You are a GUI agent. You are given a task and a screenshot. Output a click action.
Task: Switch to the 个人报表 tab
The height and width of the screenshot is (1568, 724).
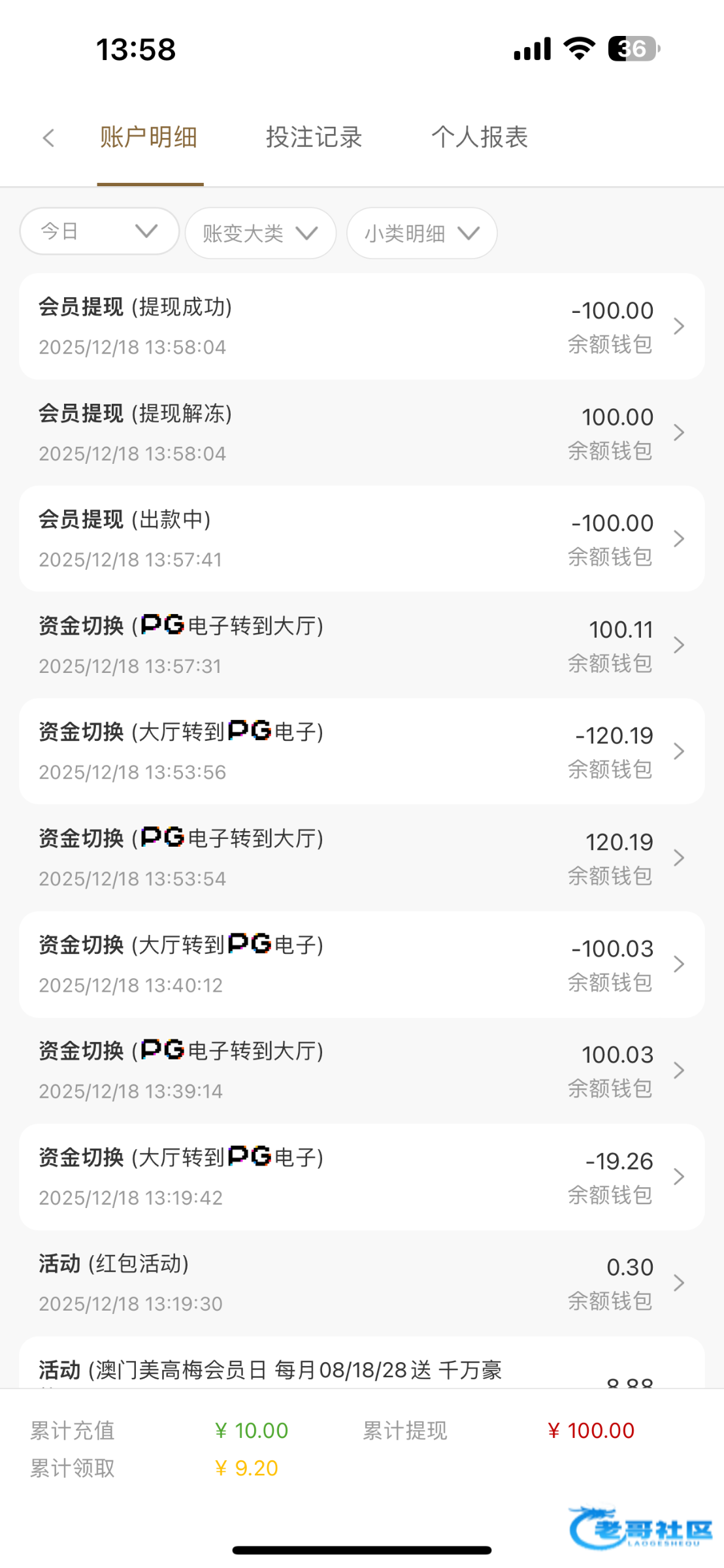[x=480, y=138]
